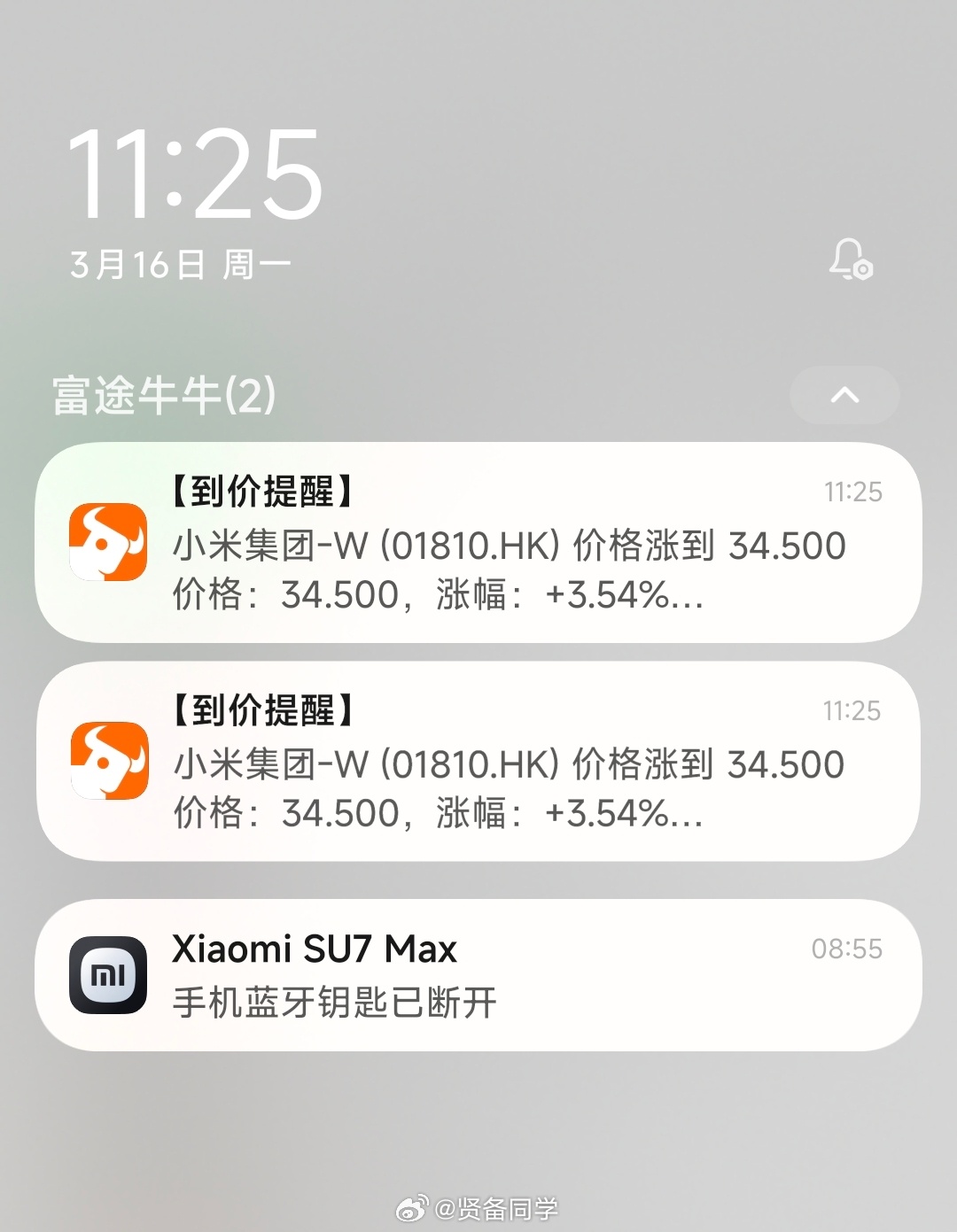Open the Xiaomi SU7 Max notification
The height and width of the screenshot is (1232, 957).
[x=478, y=972]
